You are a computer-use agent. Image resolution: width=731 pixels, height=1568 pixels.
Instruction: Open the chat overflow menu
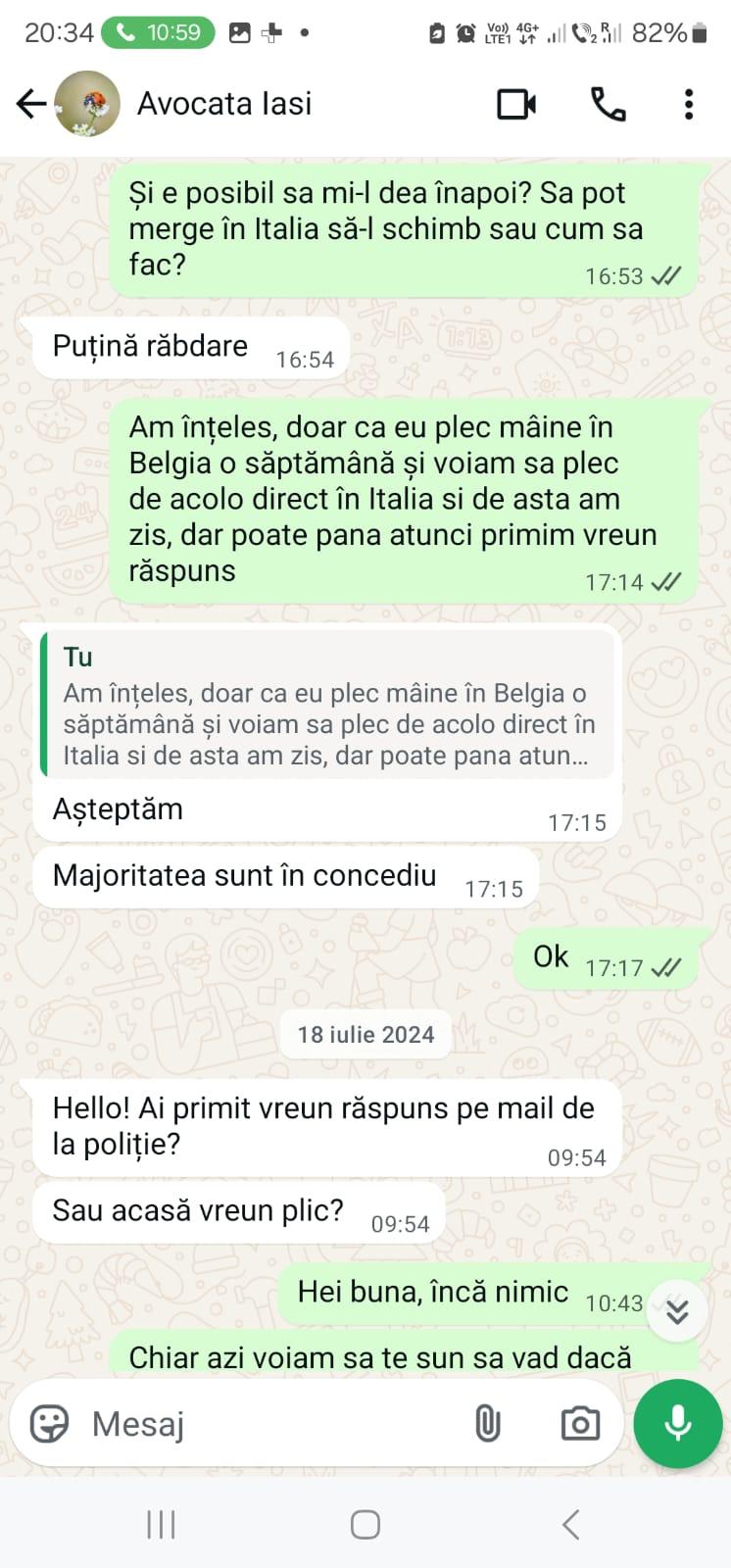coord(689,104)
